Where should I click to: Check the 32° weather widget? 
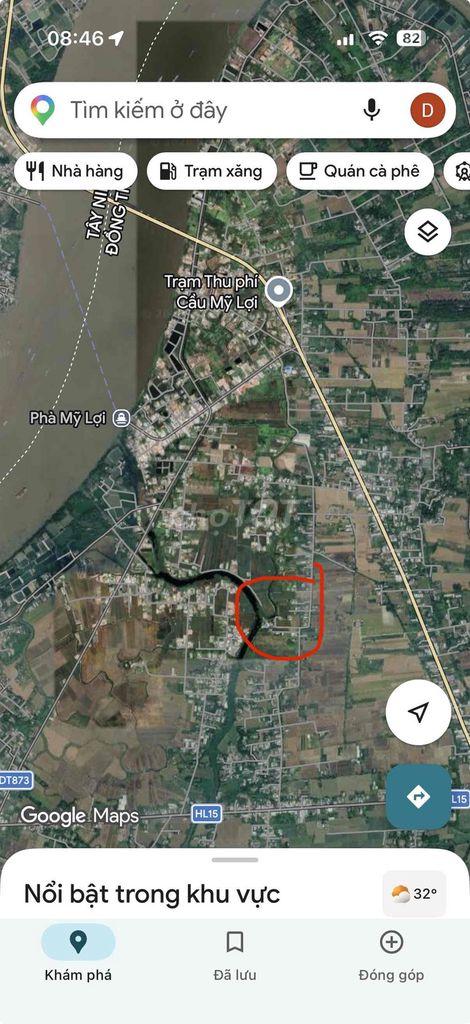[415, 893]
